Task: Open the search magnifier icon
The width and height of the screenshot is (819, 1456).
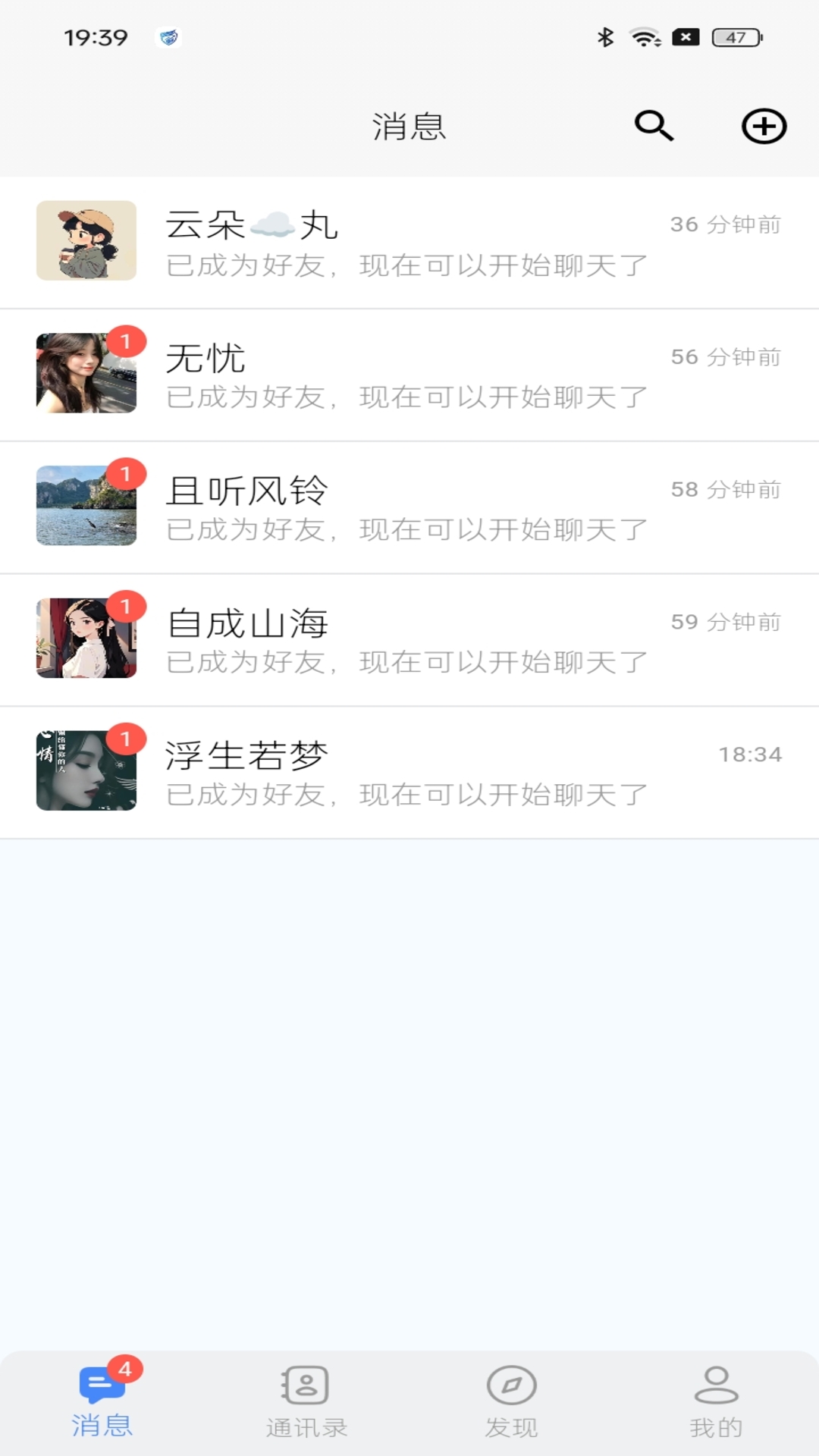Action: [654, 126]
